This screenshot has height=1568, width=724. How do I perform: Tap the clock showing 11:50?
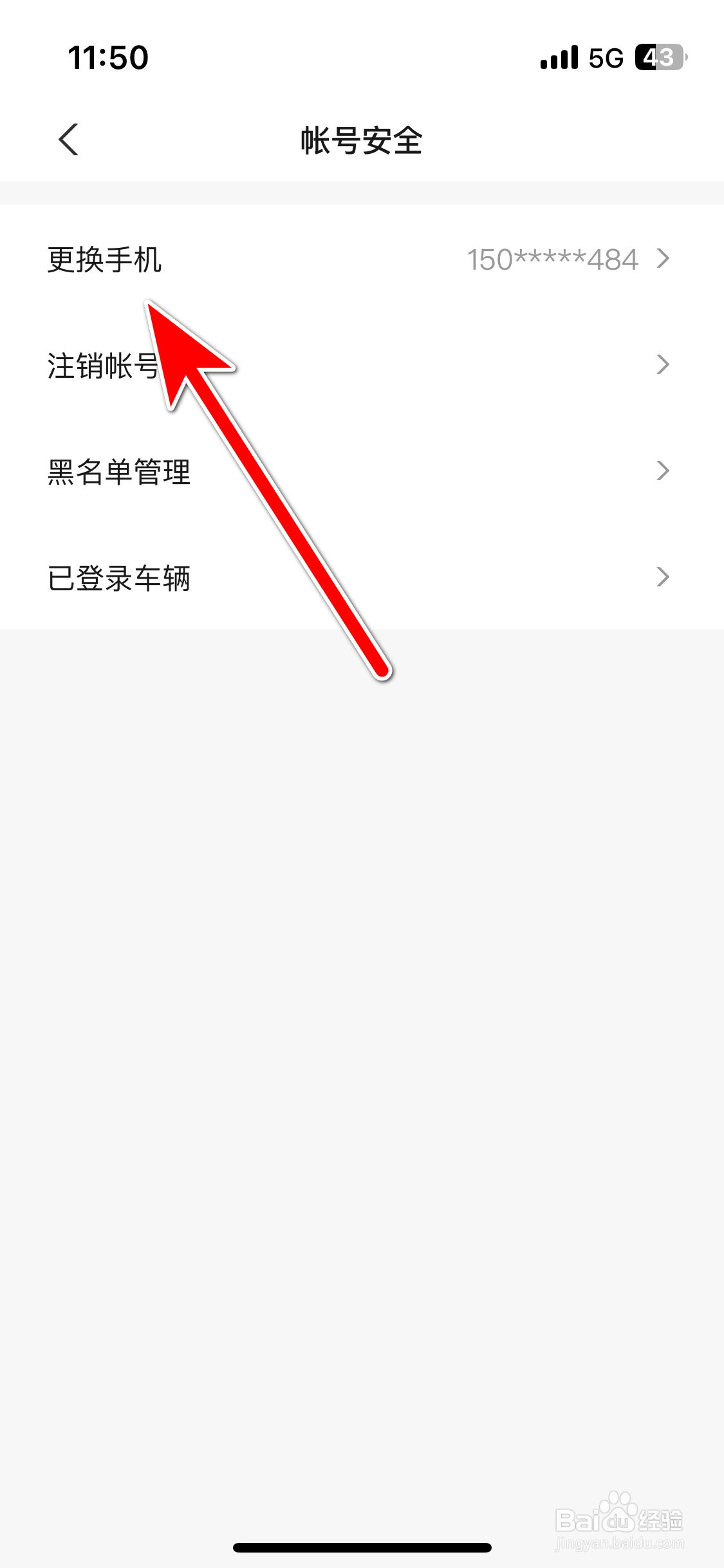tap(108, 57)
